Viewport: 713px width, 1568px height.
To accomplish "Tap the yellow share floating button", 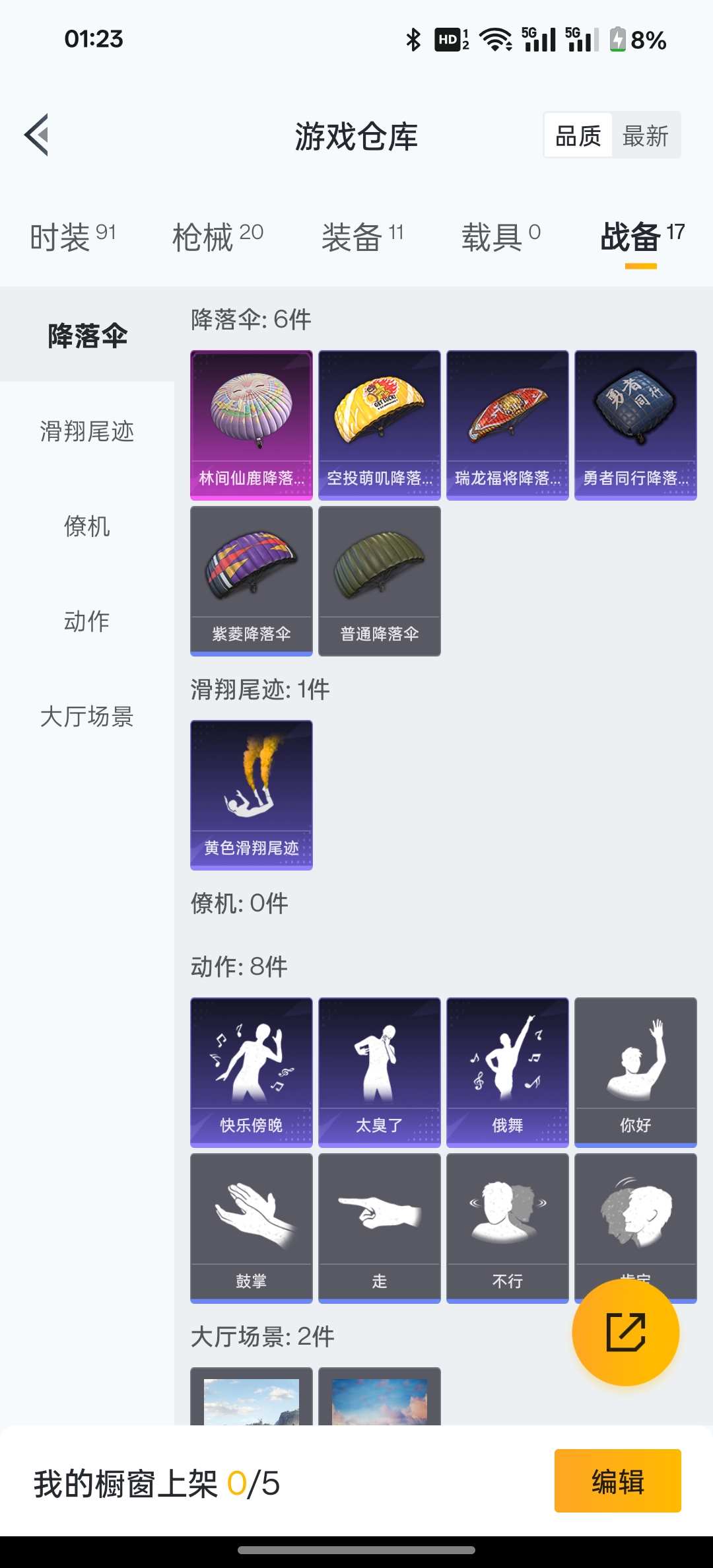I will [x=625, y=1332].
